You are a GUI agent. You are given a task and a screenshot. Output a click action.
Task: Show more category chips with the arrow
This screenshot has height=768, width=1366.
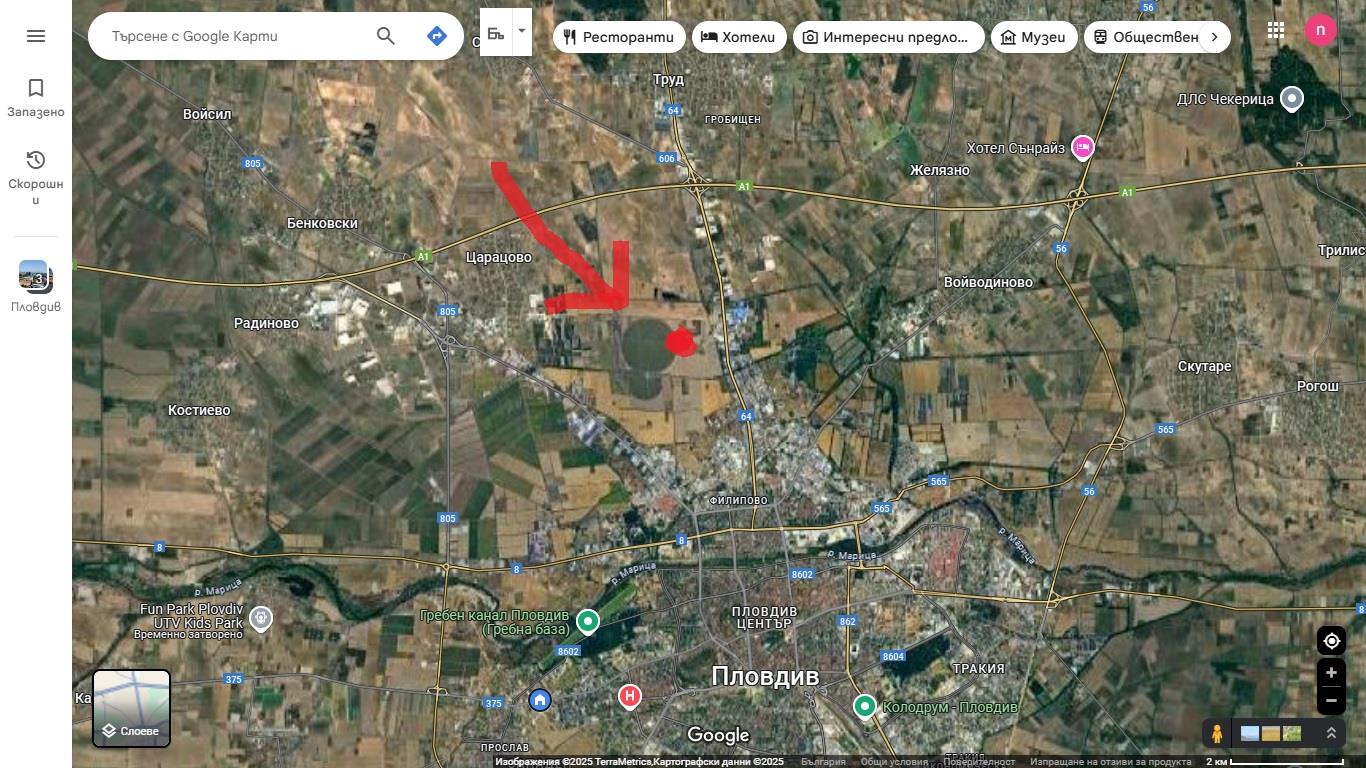click(1214, 37)
